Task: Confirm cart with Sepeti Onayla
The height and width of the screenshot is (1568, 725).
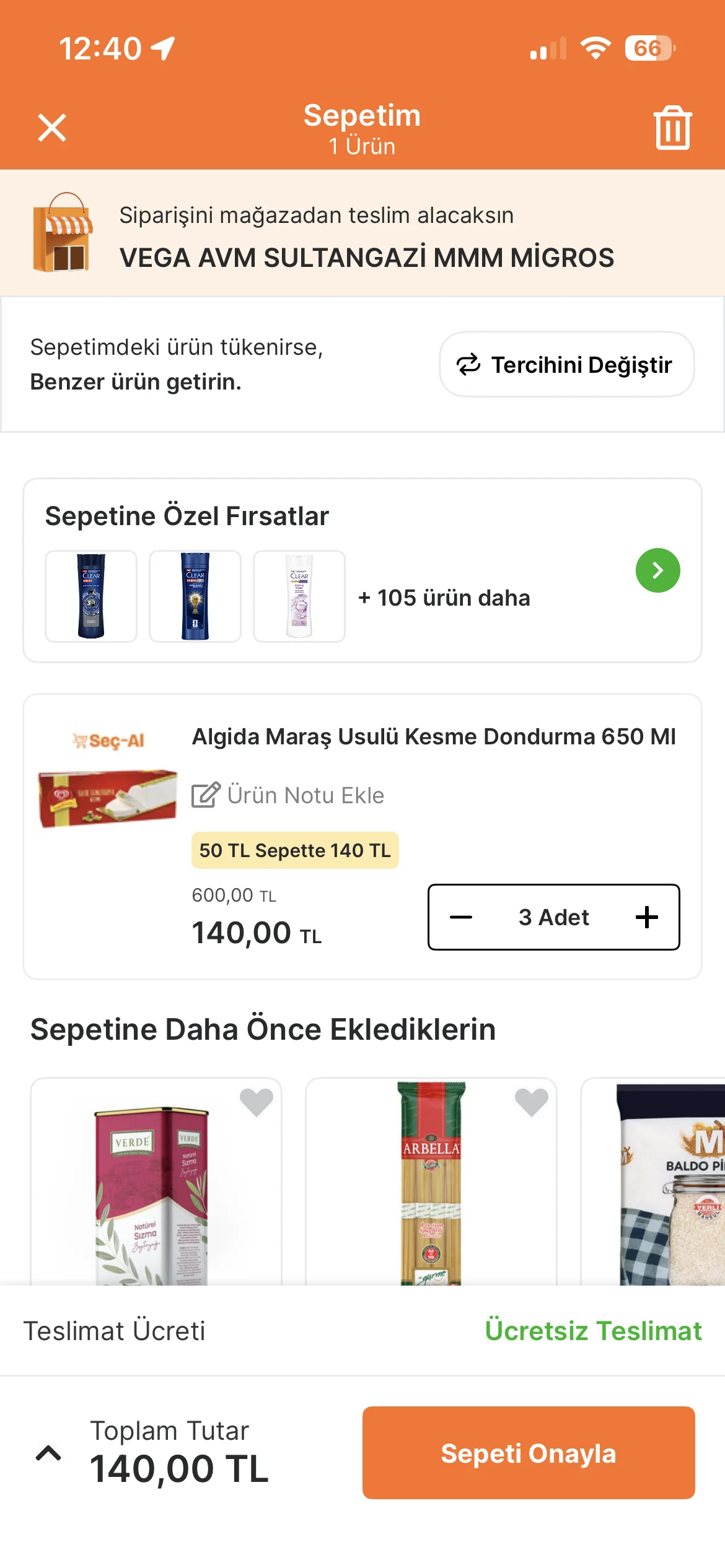Action: click(528, 1453)
